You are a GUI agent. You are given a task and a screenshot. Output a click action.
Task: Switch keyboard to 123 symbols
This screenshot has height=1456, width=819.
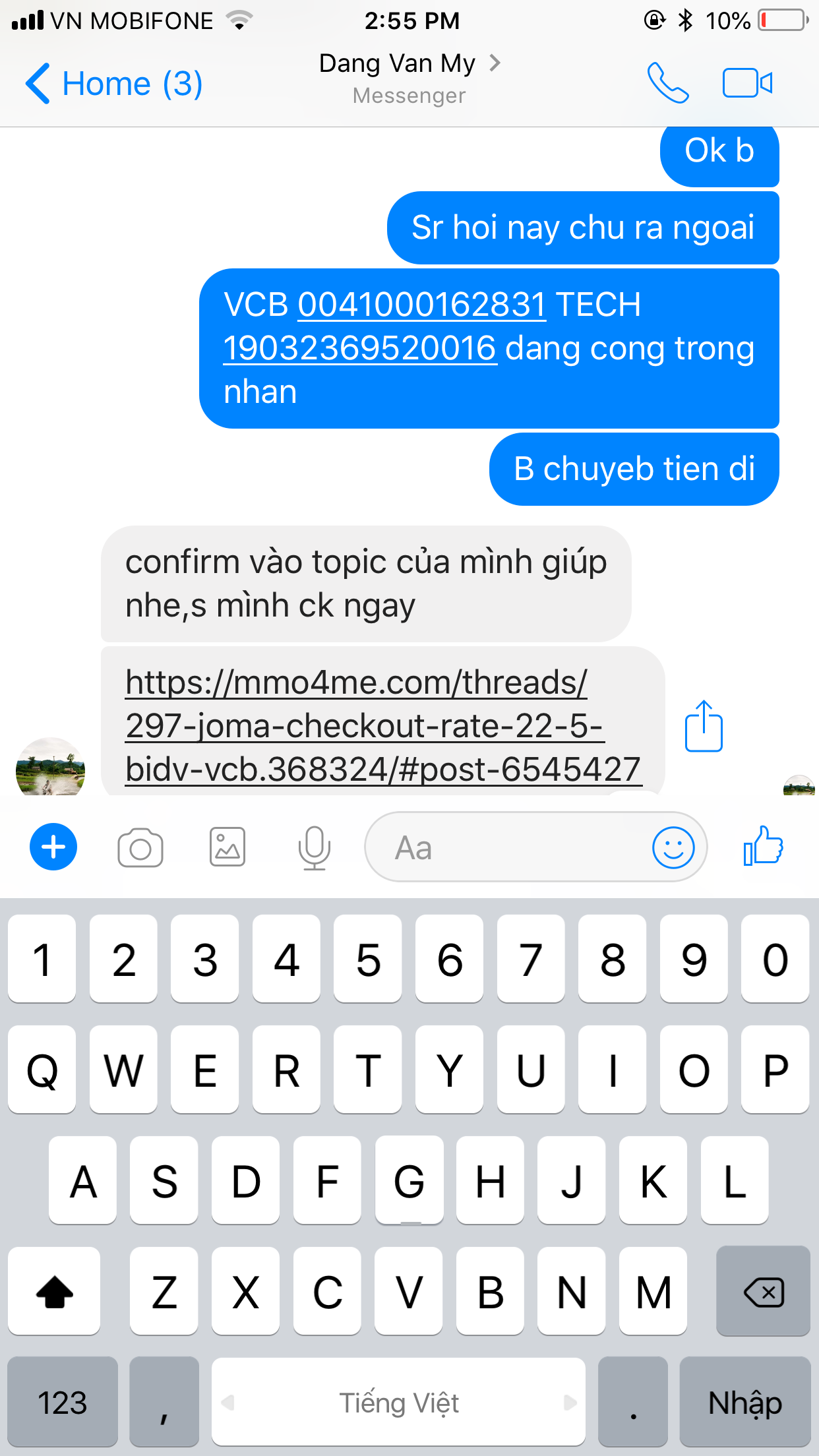coord(63,1403)
